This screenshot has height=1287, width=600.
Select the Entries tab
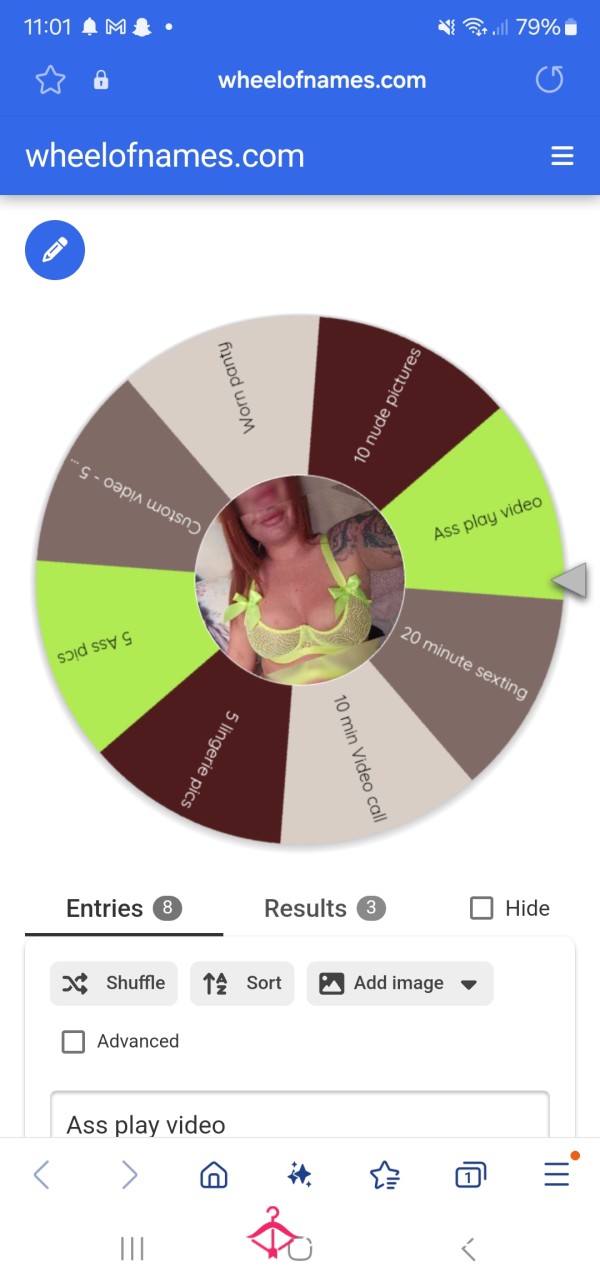123,908
